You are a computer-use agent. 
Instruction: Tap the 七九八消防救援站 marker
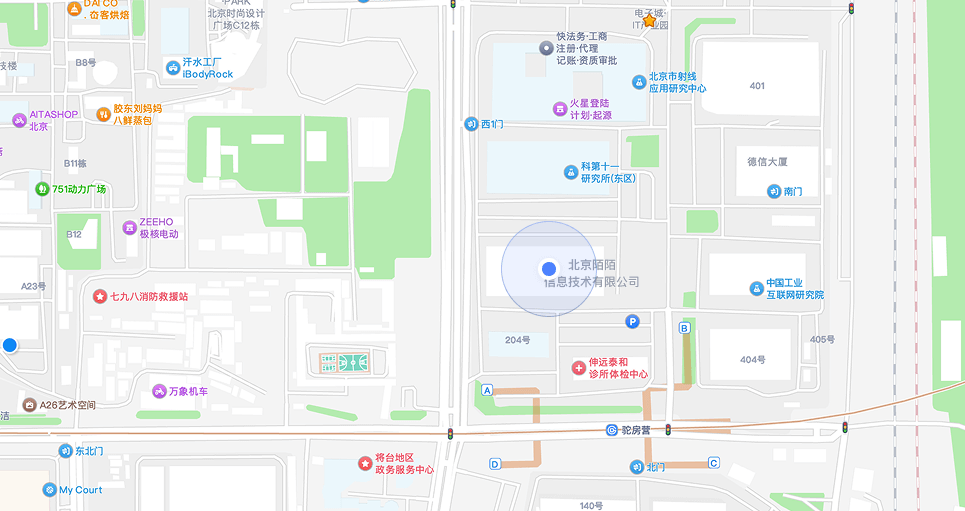pyautogui.click(x=100, y=296)
